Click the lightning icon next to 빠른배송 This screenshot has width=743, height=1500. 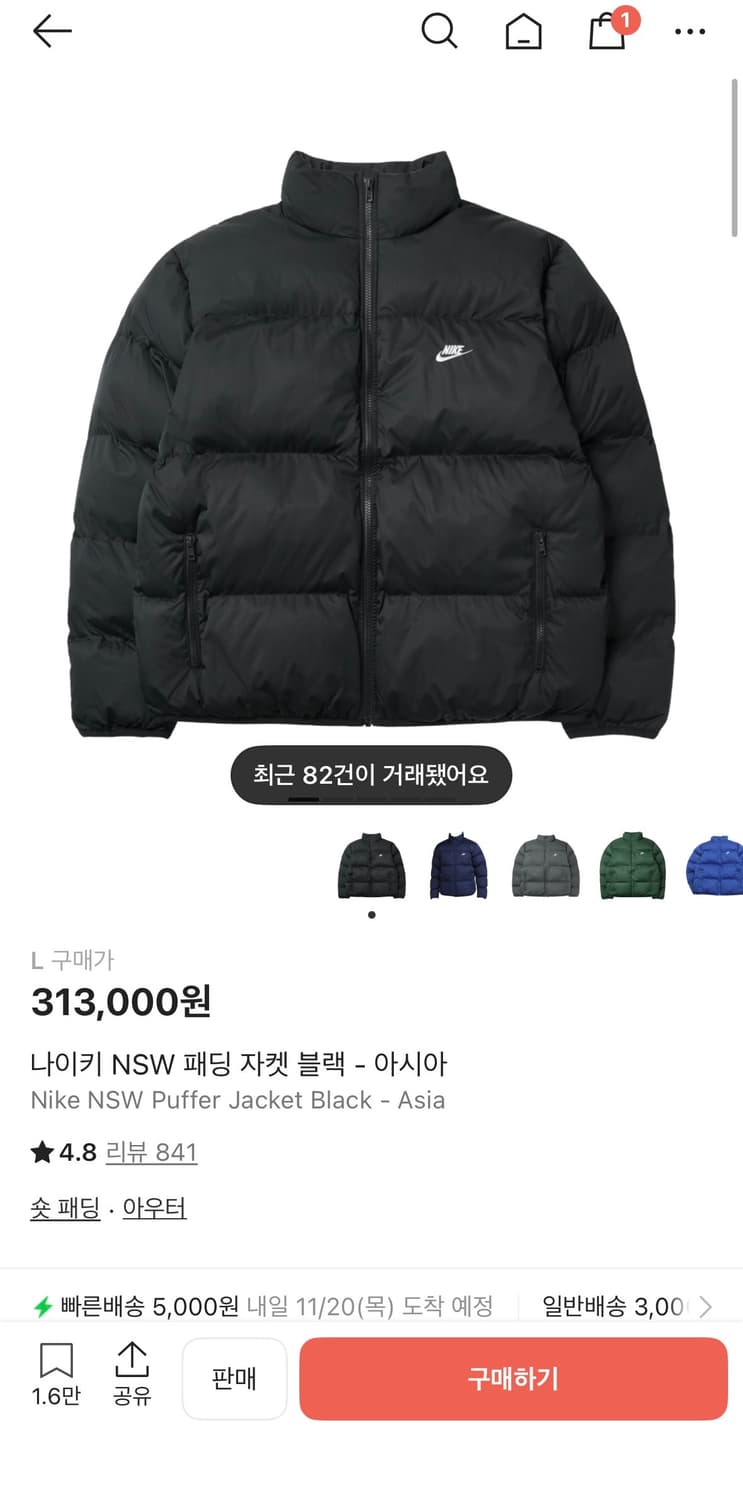(x=43, y=1305)
